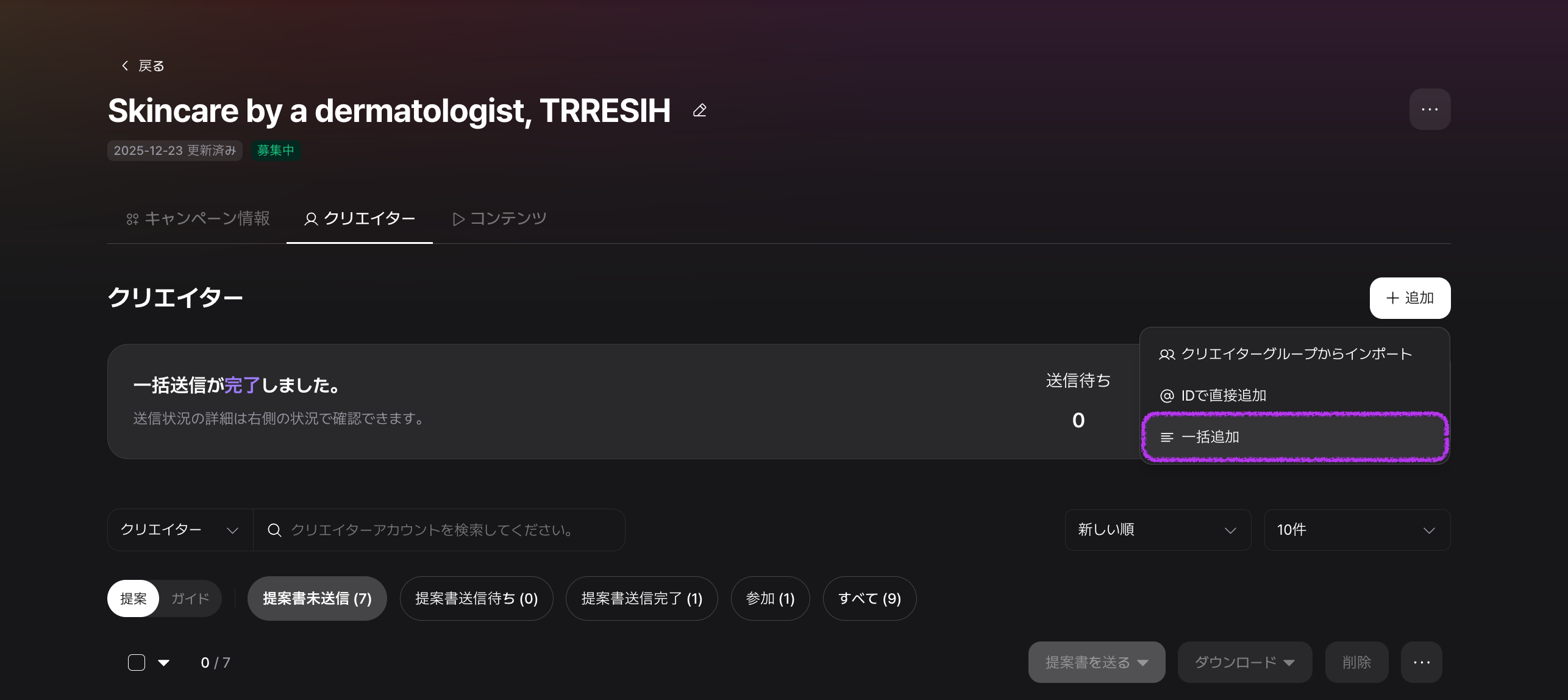Edit the campaign title with the pencil icon

point(700,110)
